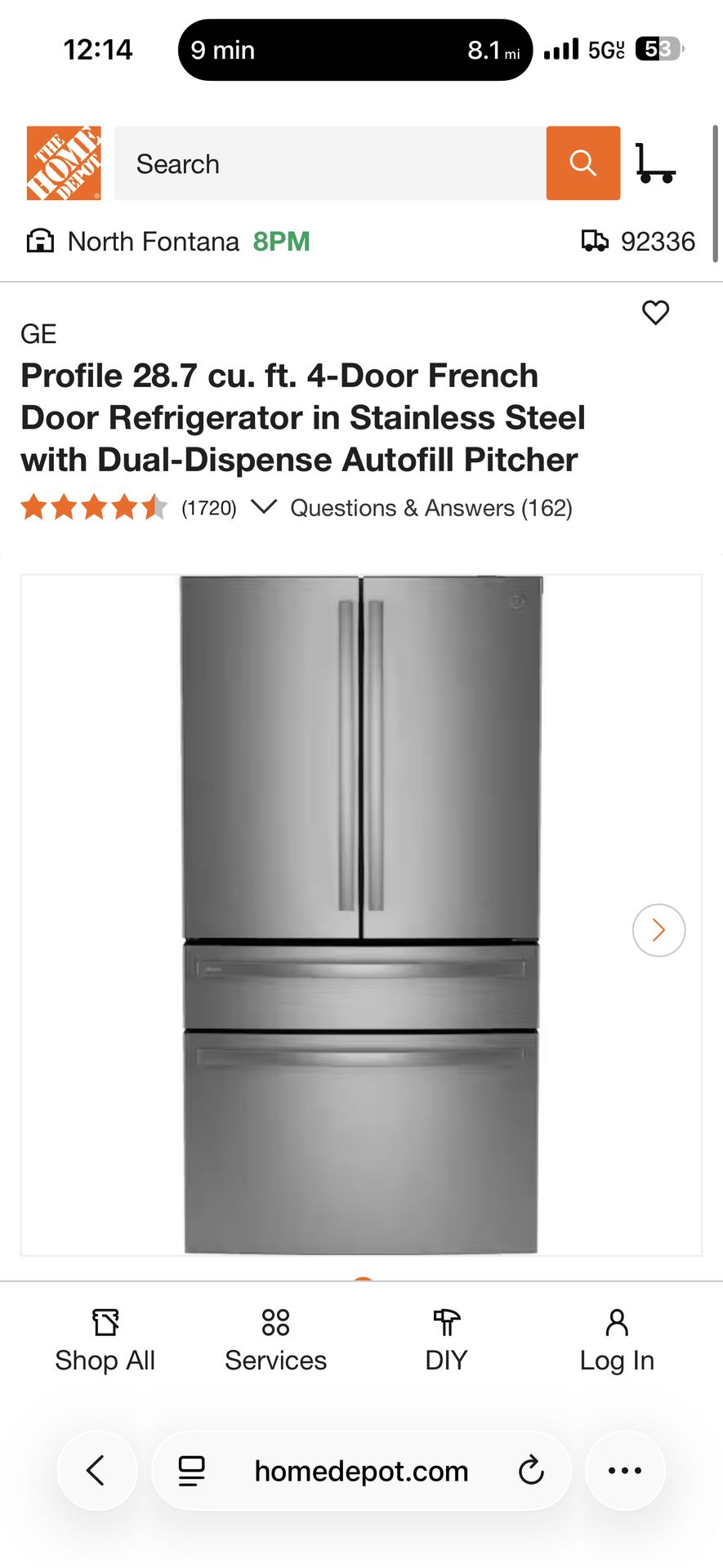This screenshot has width=723, height=1568.
Task: Open the Log In page
Action: click(x=617, y=1341)
